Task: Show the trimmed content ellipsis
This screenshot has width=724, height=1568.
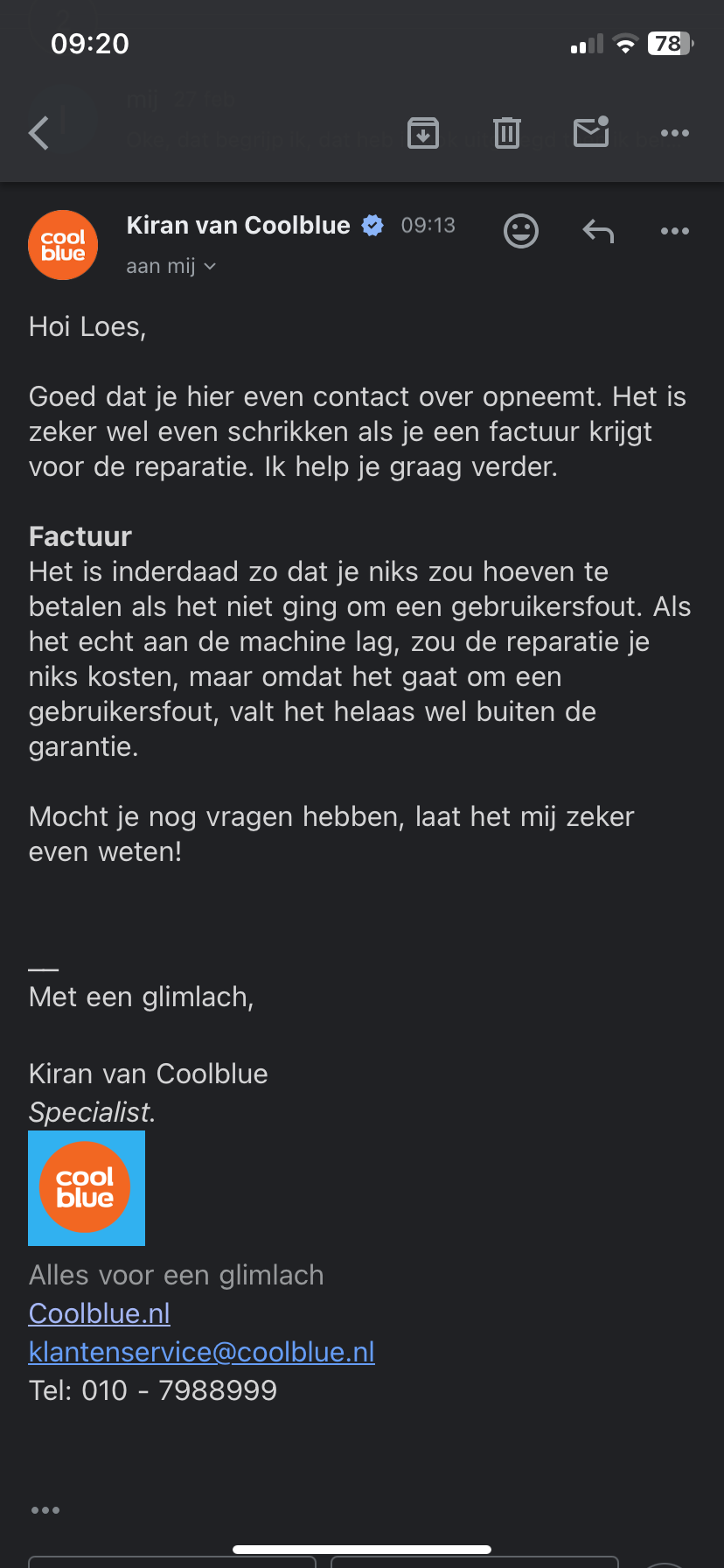Action: [45, 1510]
